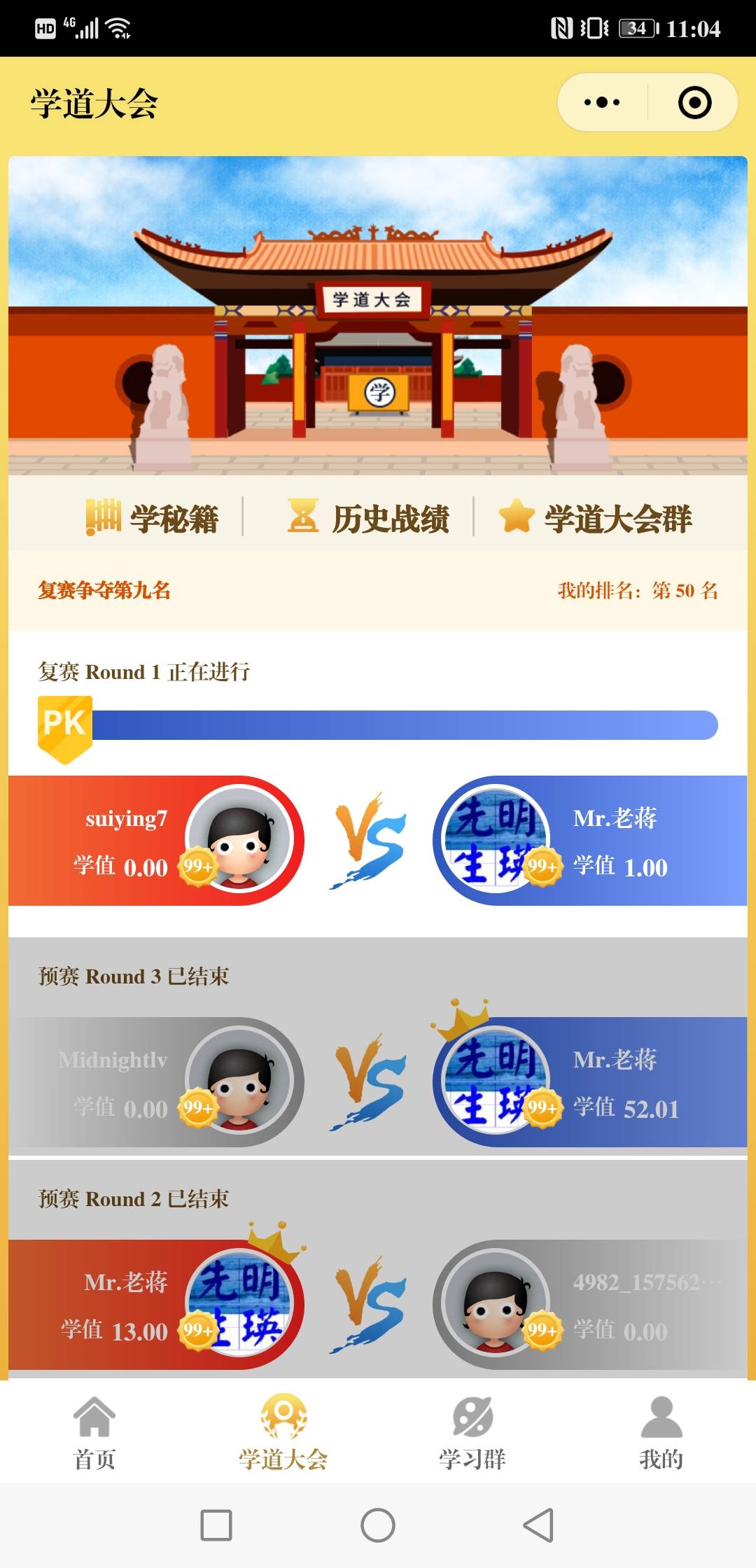Open the 复赛 Round 1 suiying7 vs Mr.老蒋 match
Viewport: 756px width, 1568px height.
378,840
